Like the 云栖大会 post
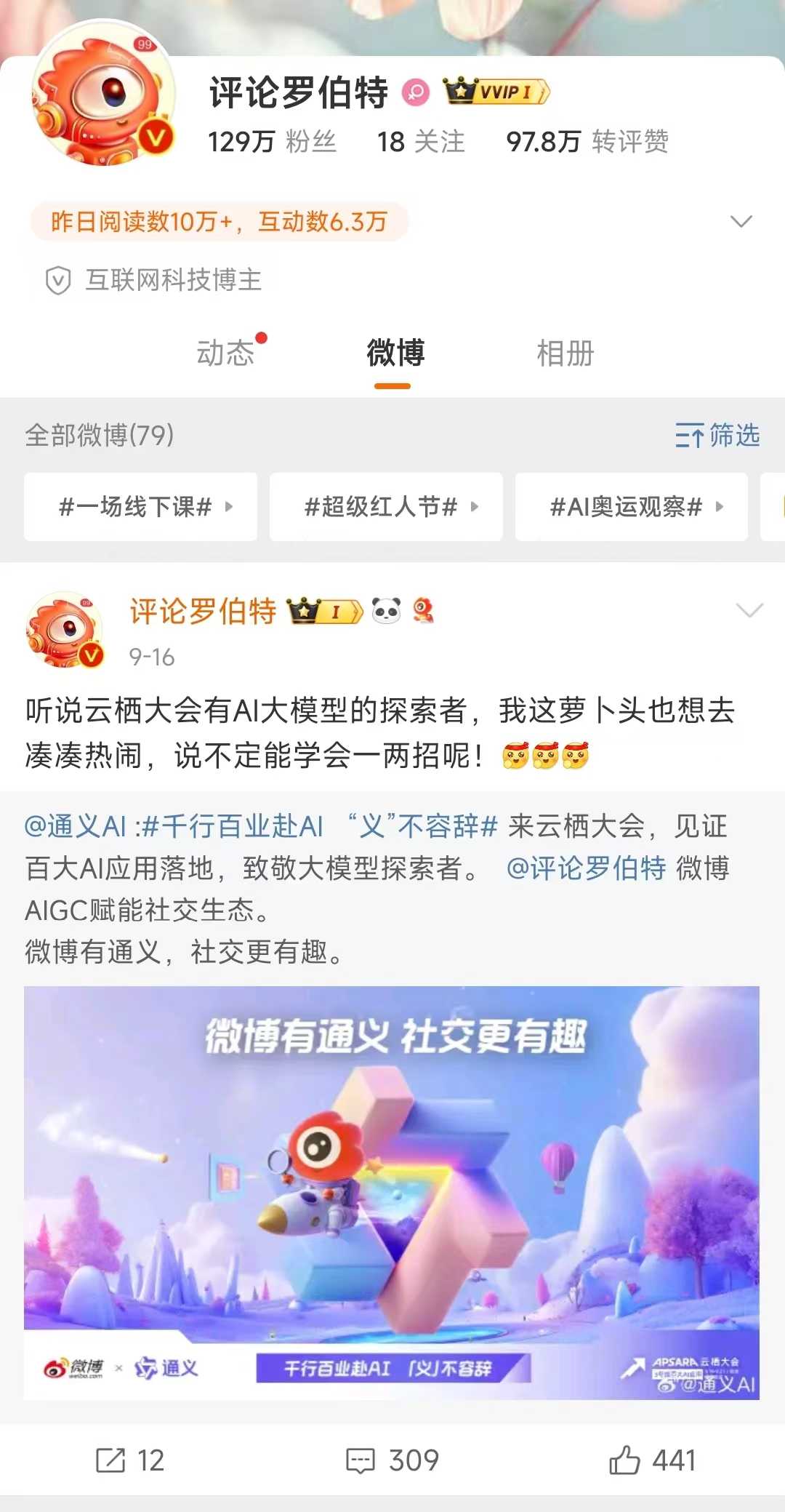This screenshot has width=785, height=1512. (x=652, y=1460)
